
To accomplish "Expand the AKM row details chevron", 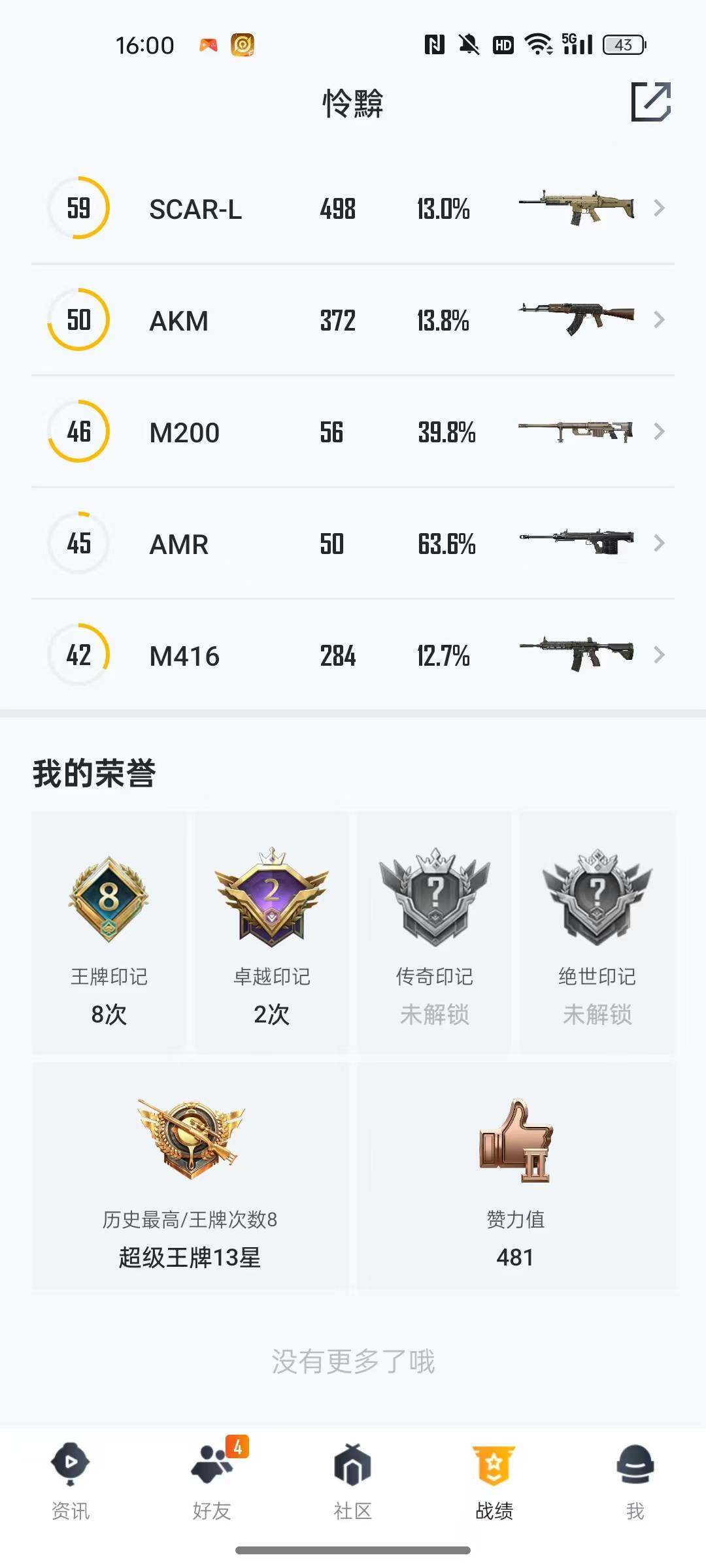I will (x=660, y=319).
